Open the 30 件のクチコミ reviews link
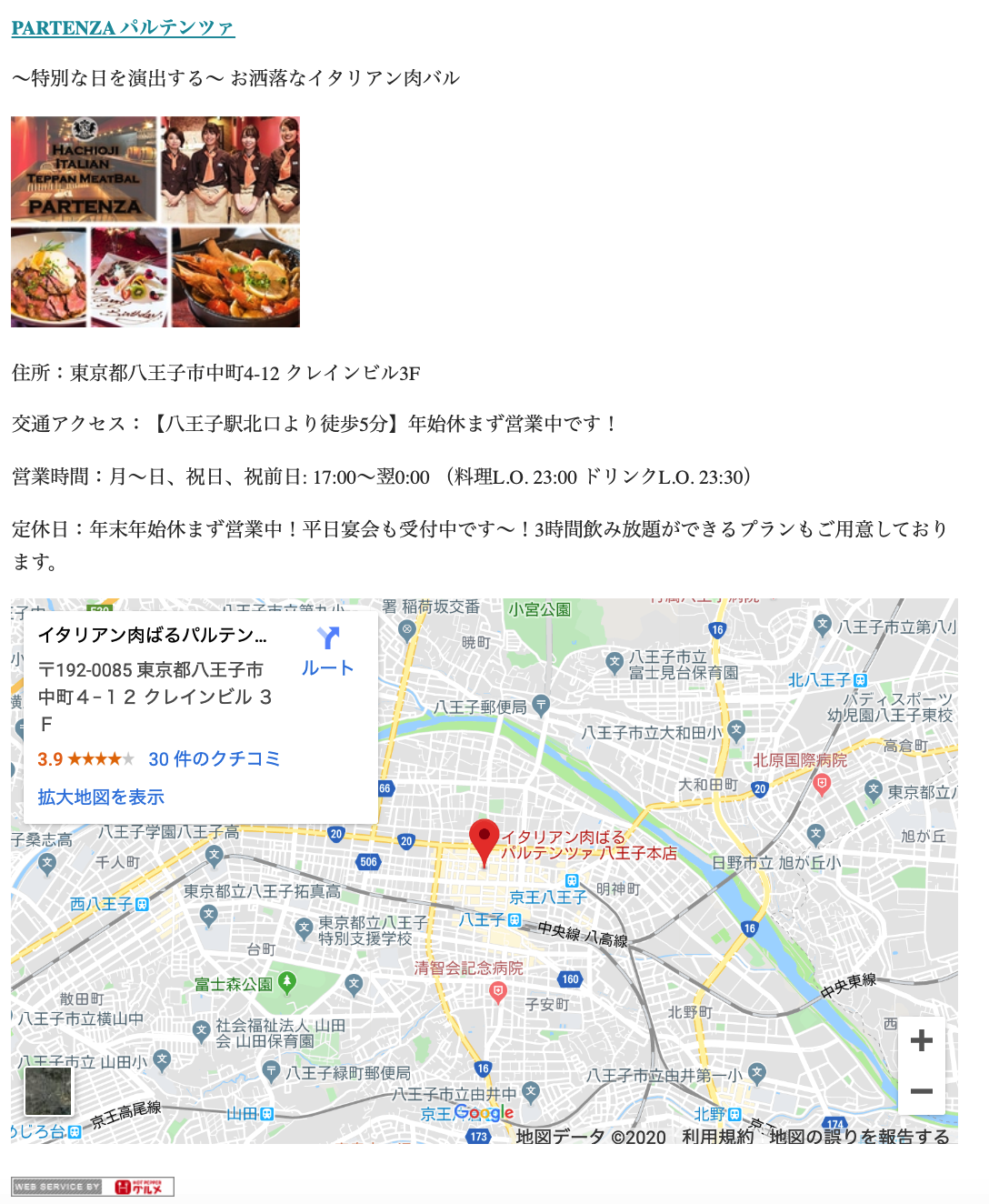The image size is (989, 1204). coord(215,758)
